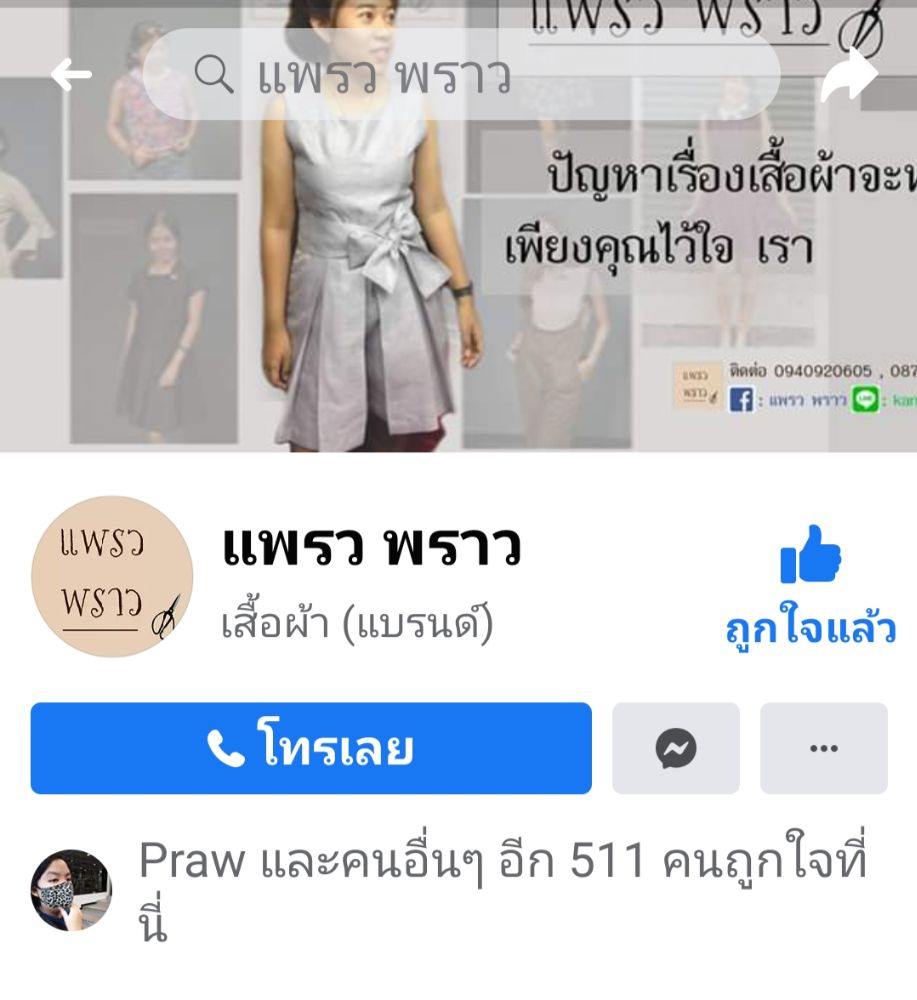917x1000 pixels.
Task: Tap the search field showing แพรว พราว
Action: pyautogui.click(x=460, y=74)
